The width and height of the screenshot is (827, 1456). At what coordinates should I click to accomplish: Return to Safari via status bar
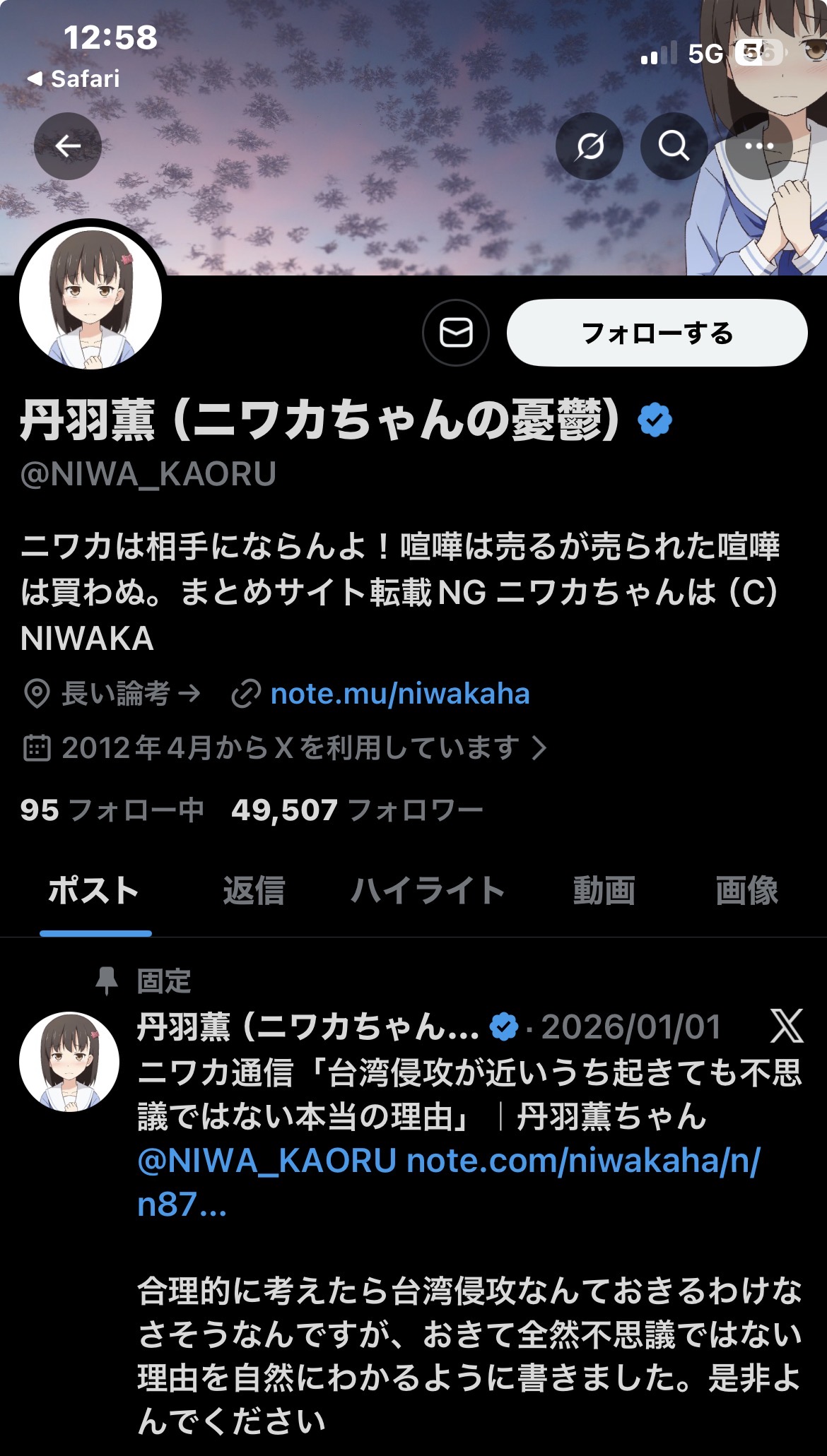(74, 78)
